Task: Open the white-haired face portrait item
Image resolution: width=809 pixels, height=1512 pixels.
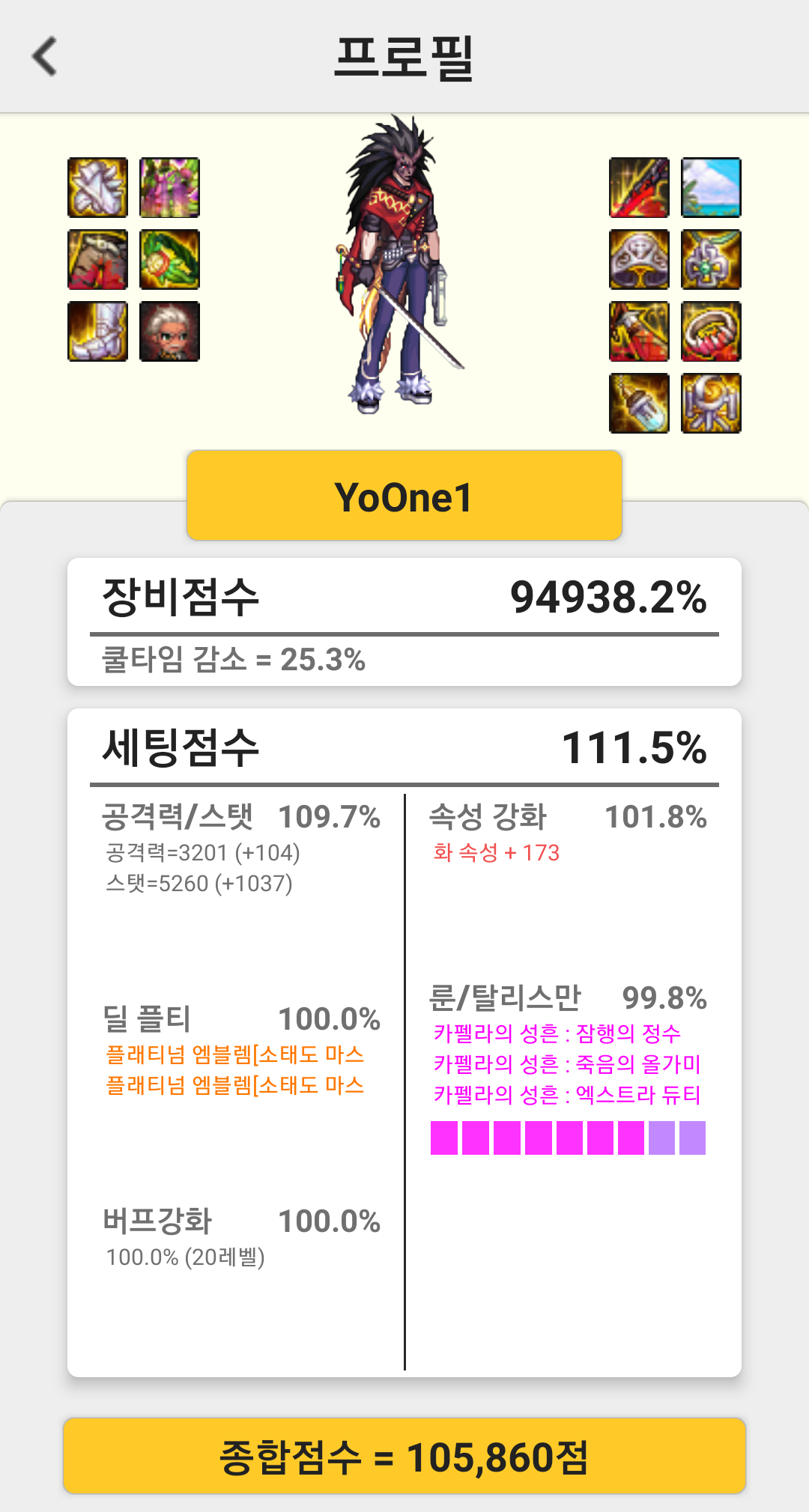Action: point(169,331)
